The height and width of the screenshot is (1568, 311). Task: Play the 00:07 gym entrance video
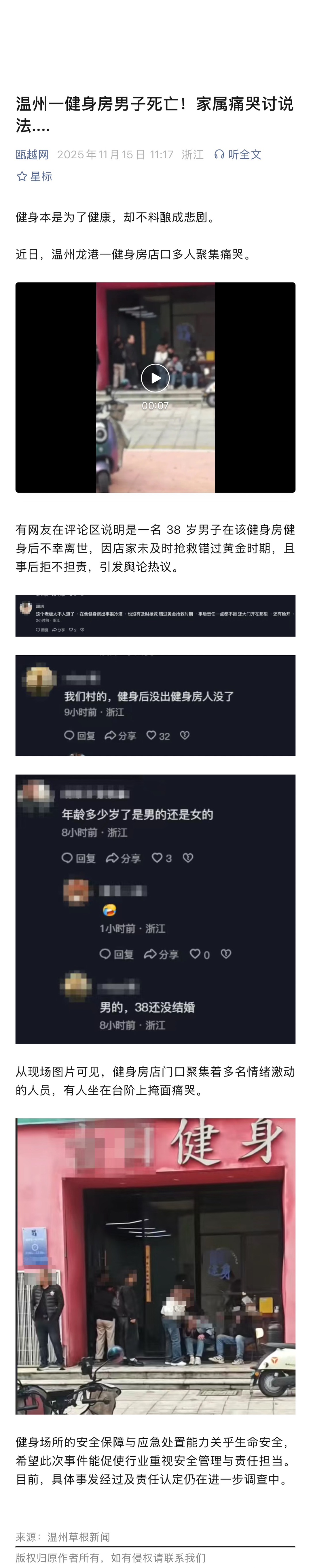(155, 378)
